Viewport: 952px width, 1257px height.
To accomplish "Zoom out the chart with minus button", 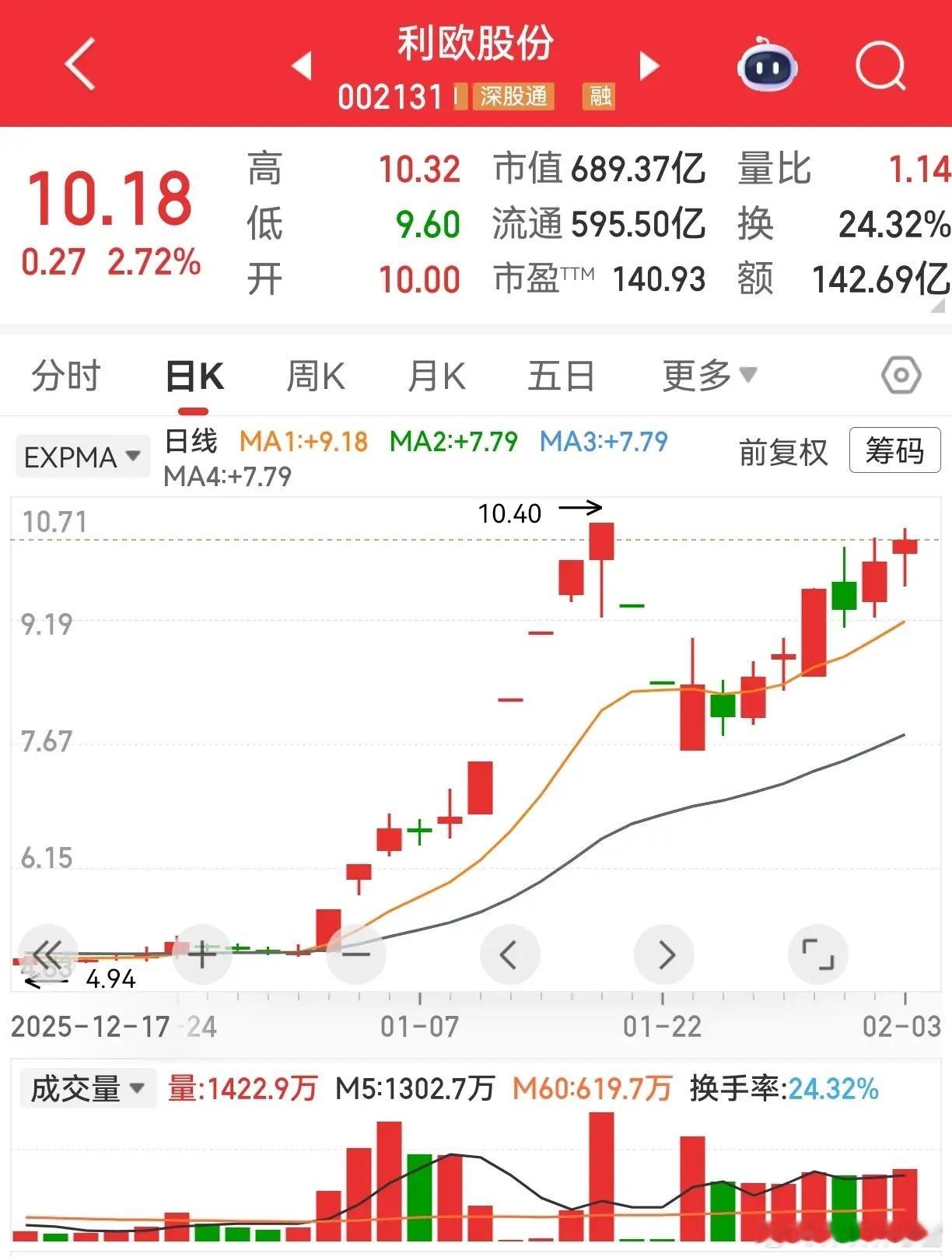I will [356, 954].
